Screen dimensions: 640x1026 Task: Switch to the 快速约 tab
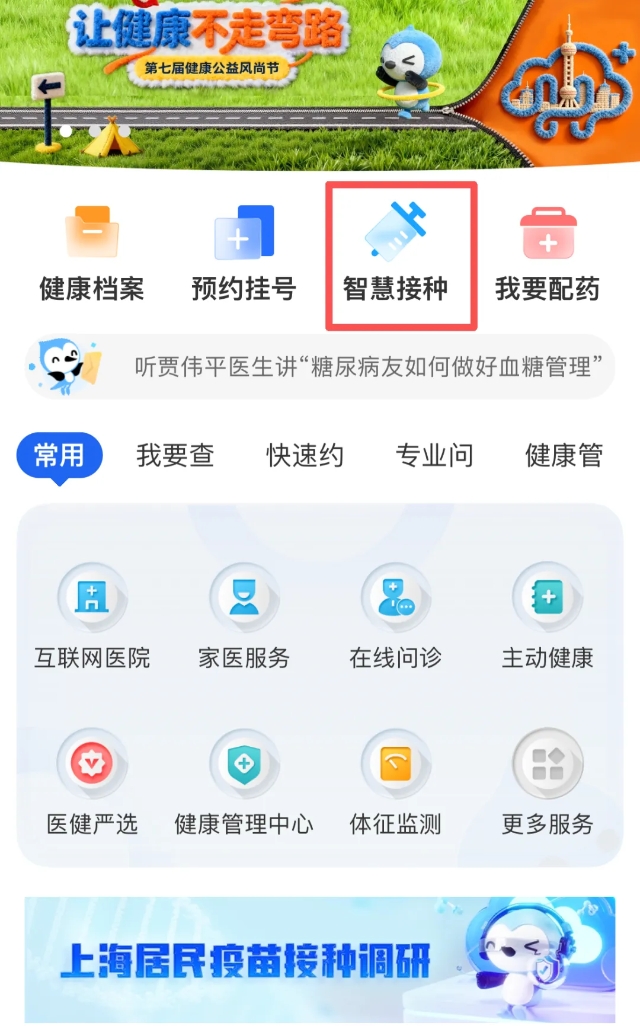coord(305,456)
